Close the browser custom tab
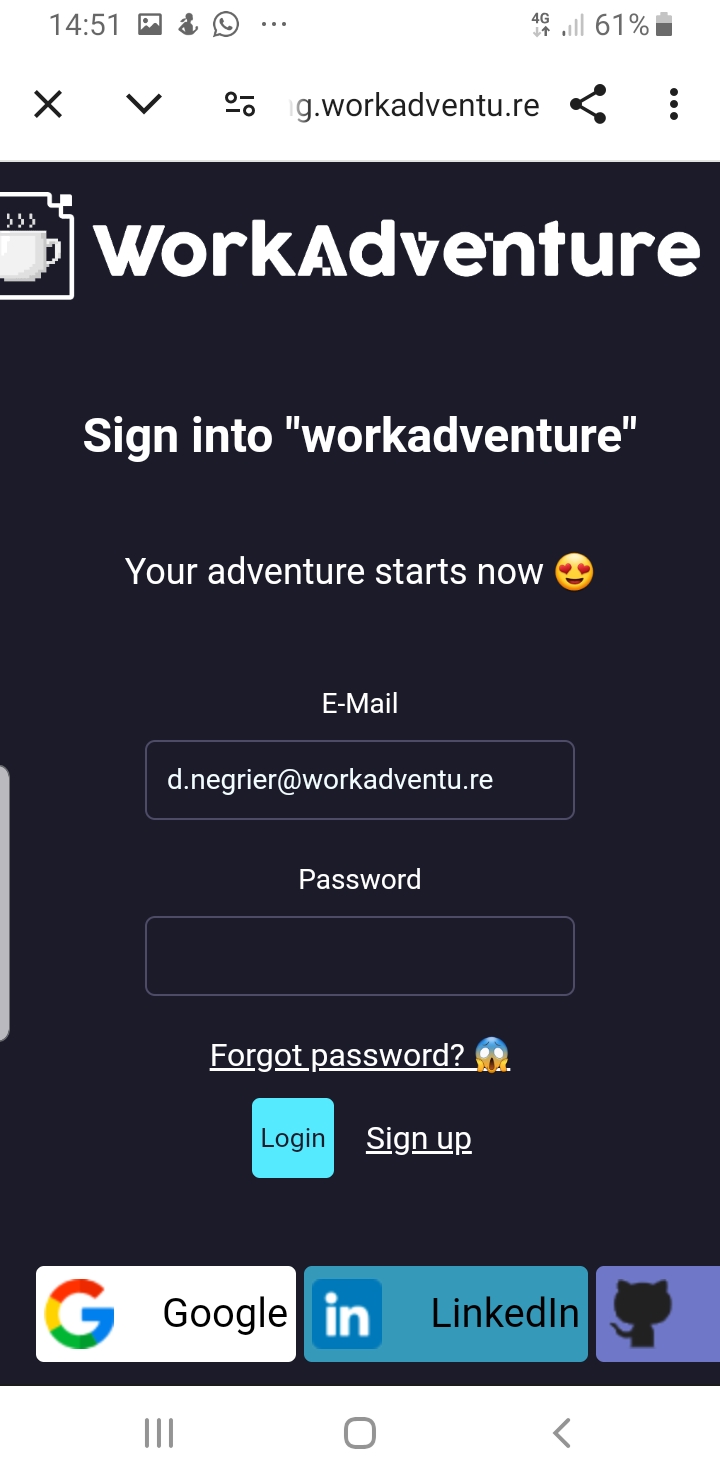 [x=48, y=104]
